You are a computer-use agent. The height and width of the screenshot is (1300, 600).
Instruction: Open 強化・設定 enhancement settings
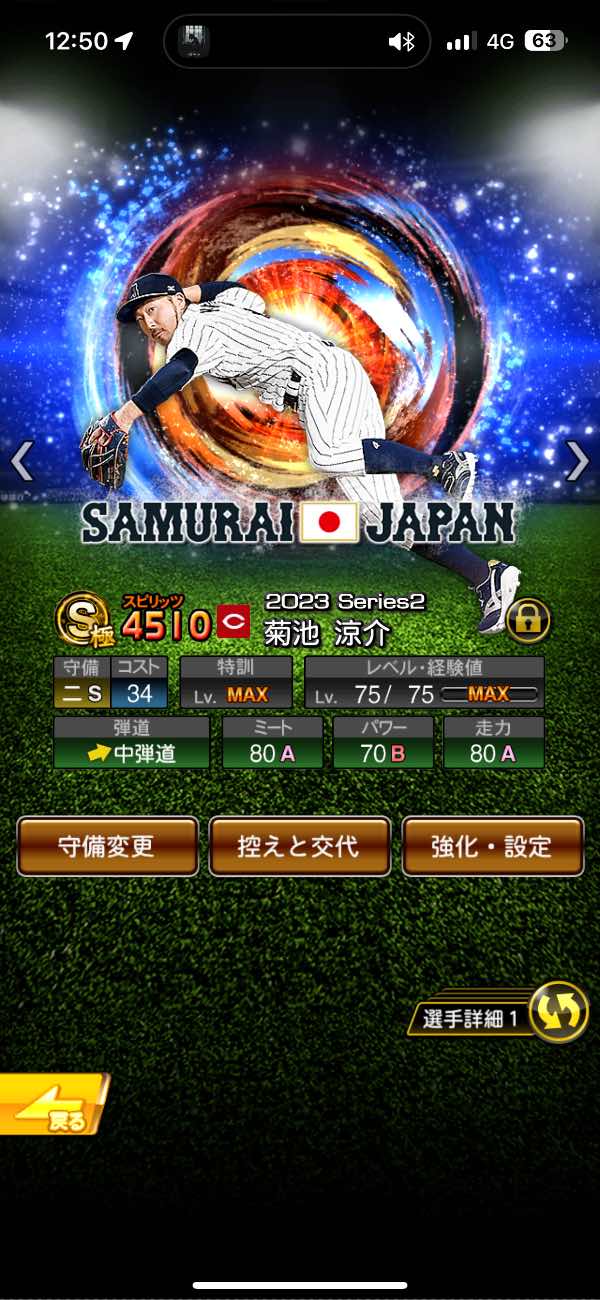[492, 846]
